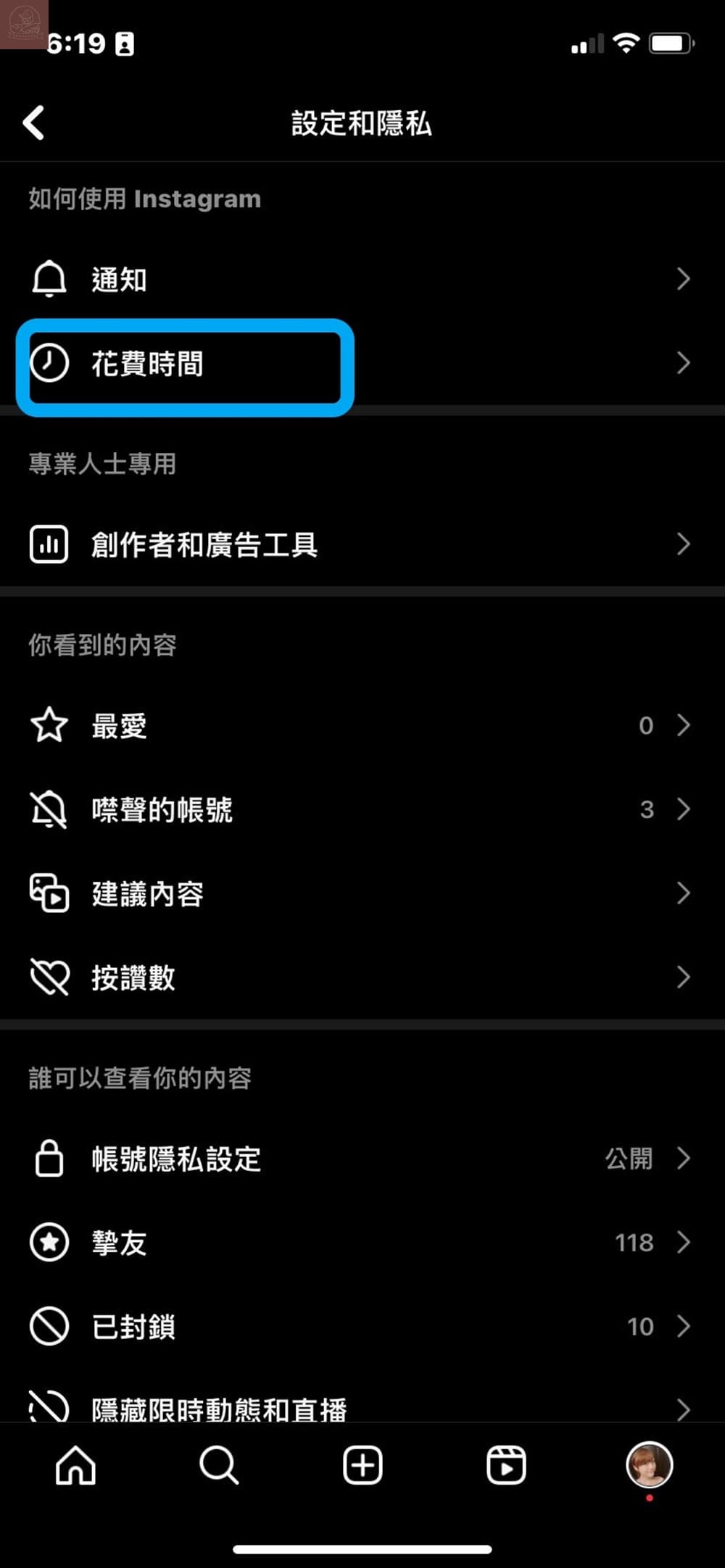
Task: Open 帳號隱私設定 using the 公開 chevron
Action: tap(684, 1159)
